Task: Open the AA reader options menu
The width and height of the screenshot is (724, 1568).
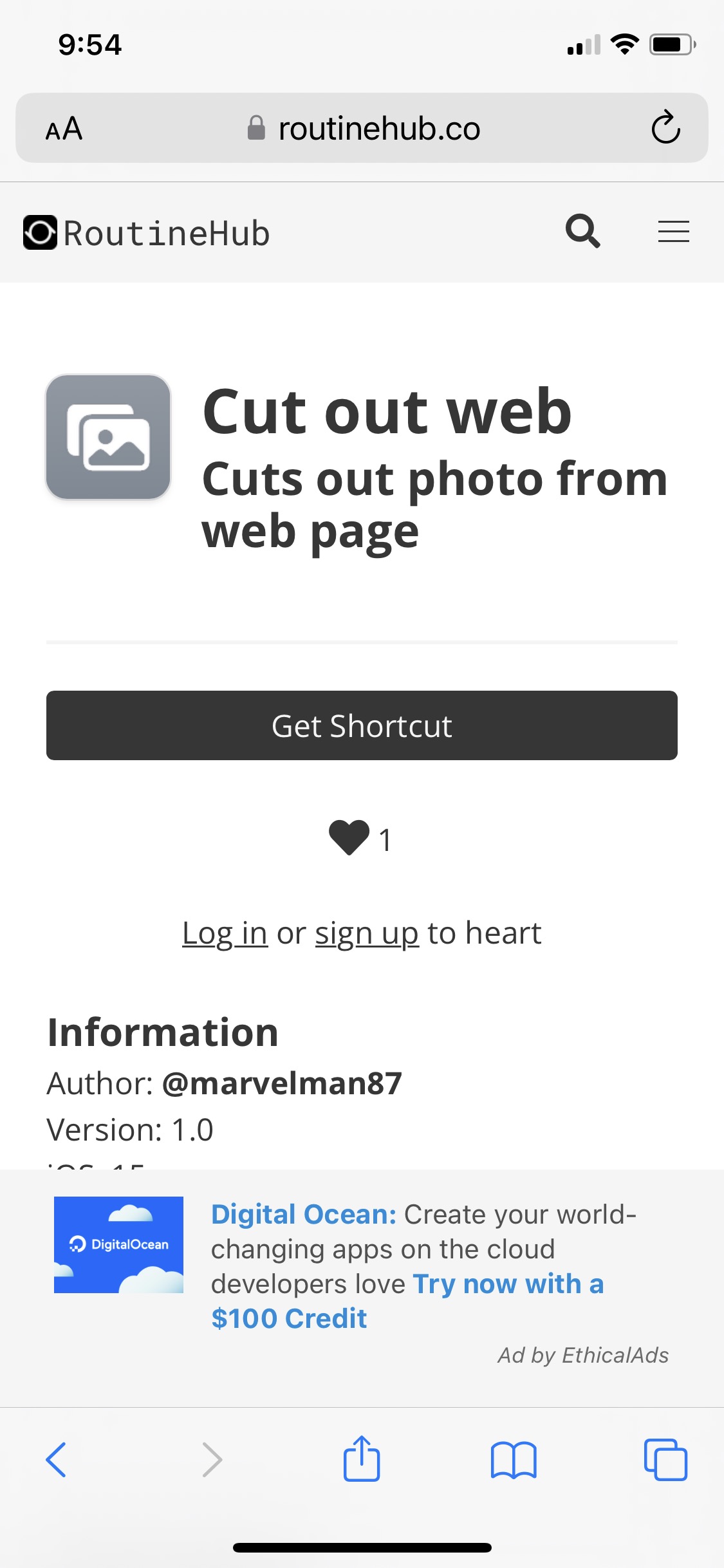Action: (x=64, y=129)
